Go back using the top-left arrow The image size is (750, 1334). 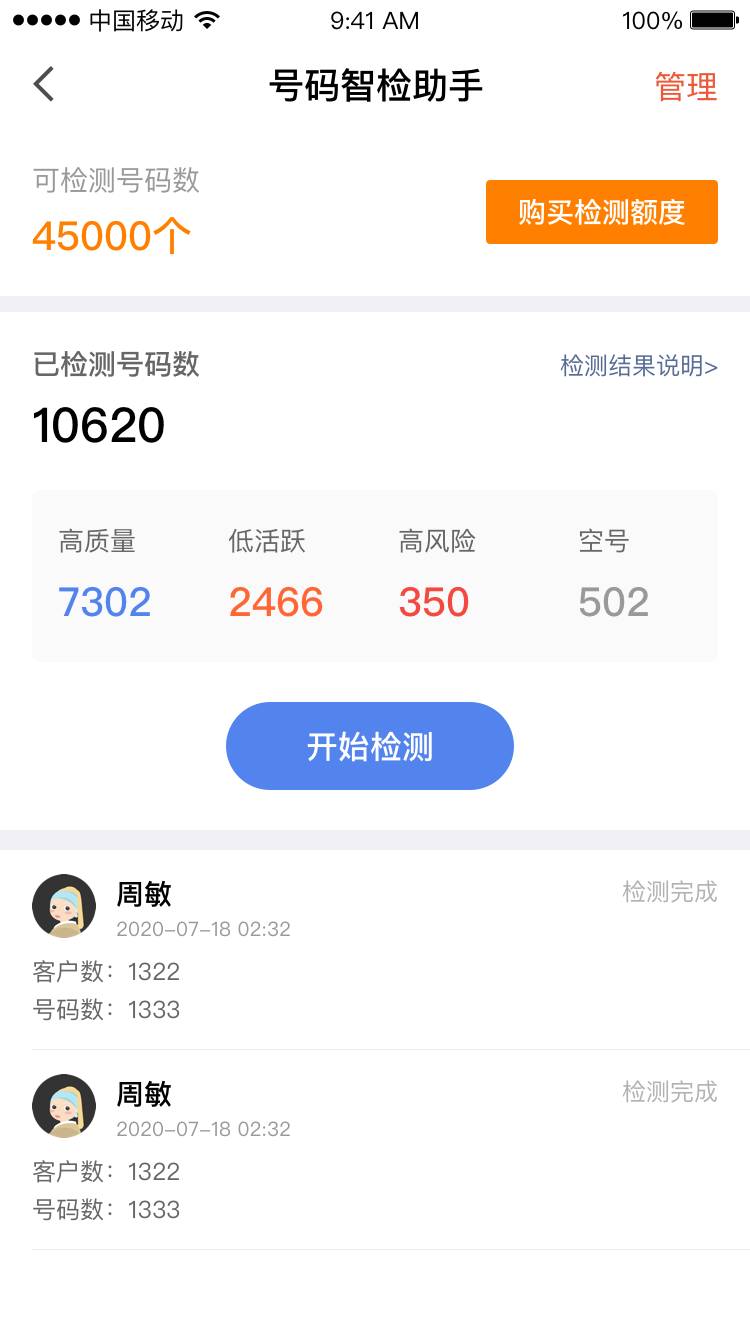(44, 85)
